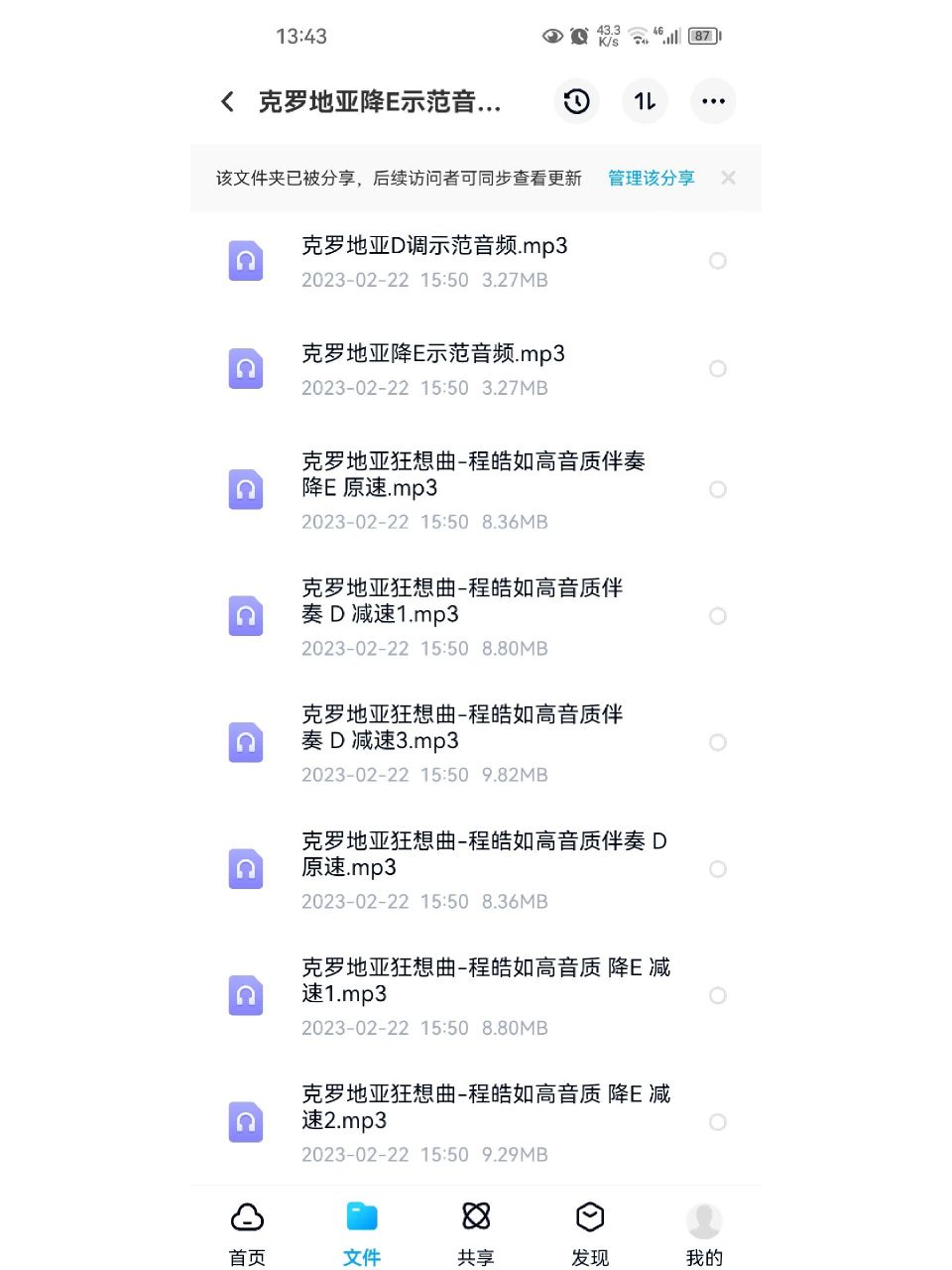Select 克罗地亚降E示范音频.mp3 via its circle
Screen dimensions: 952x1270
(718, 368)
